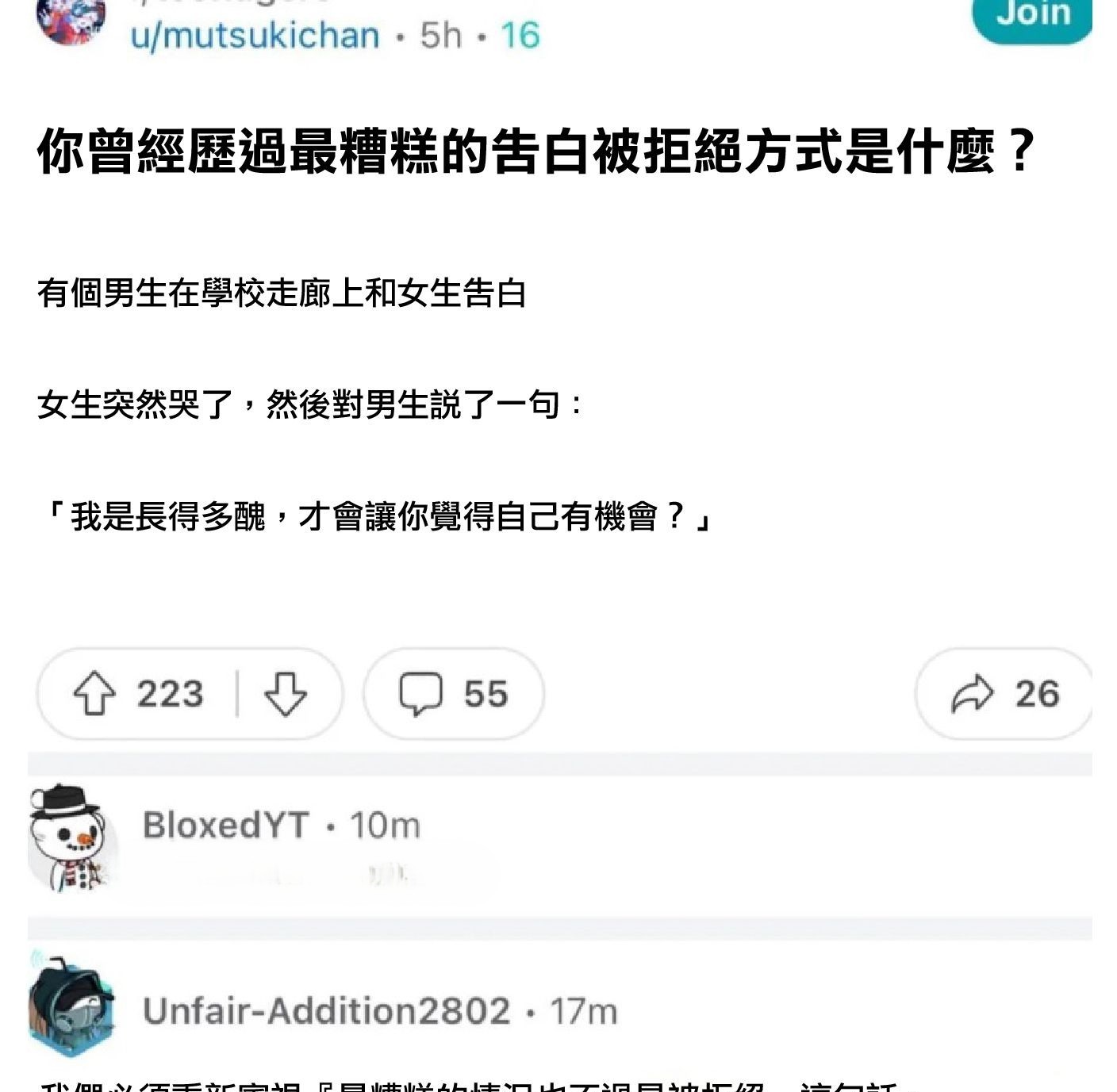1117x1092 pixels.
Task: Open the 55 comments
Action: click(453, 694)
